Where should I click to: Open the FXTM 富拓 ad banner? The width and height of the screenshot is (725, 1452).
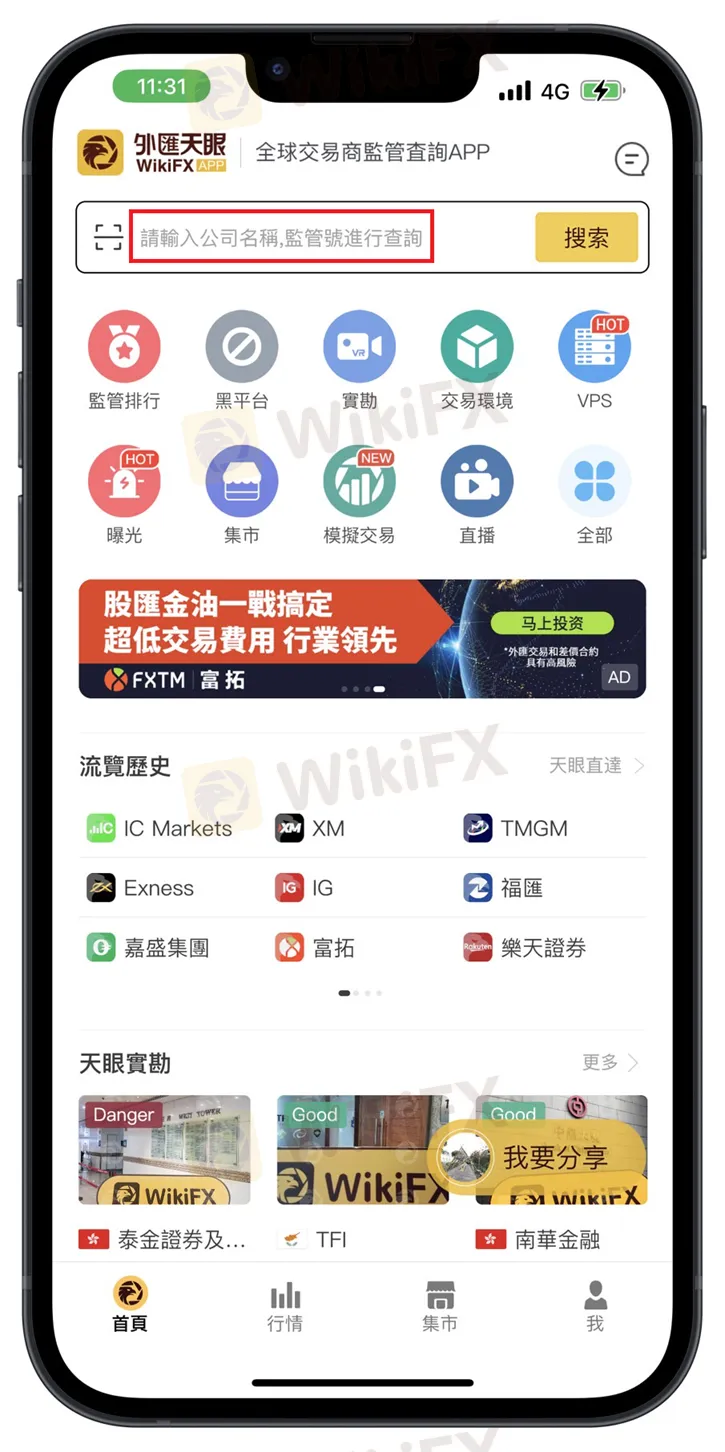pos(362,638)
